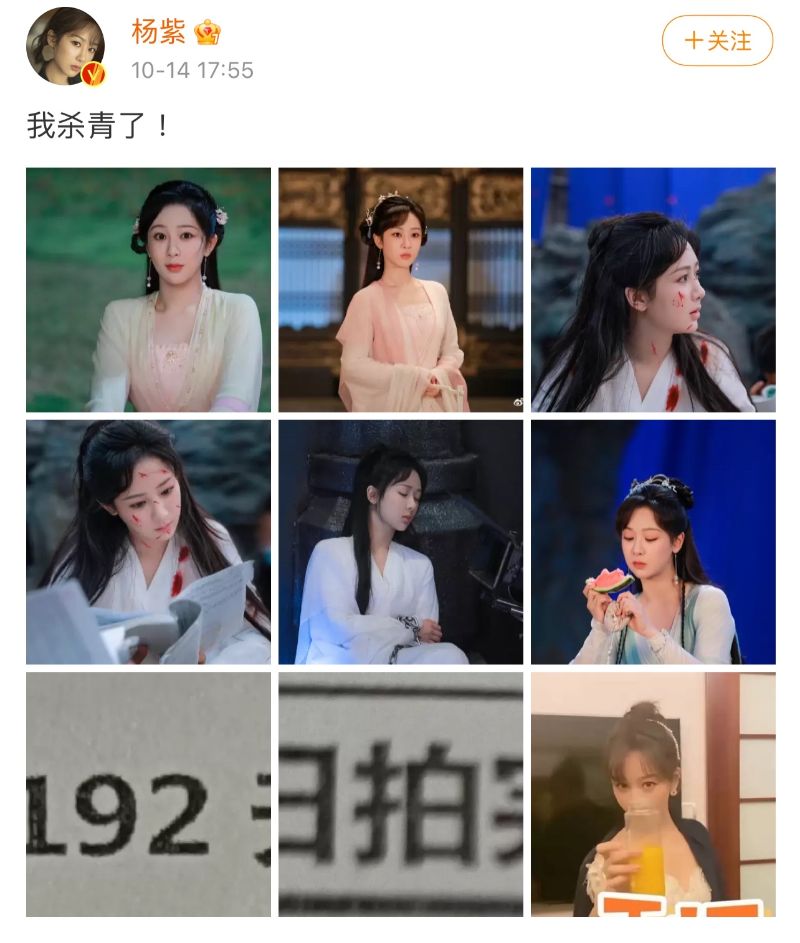Enlarge the photo with the orange juice glass
800x943 pixels.
pyautogui.click(x=653, y=794)
